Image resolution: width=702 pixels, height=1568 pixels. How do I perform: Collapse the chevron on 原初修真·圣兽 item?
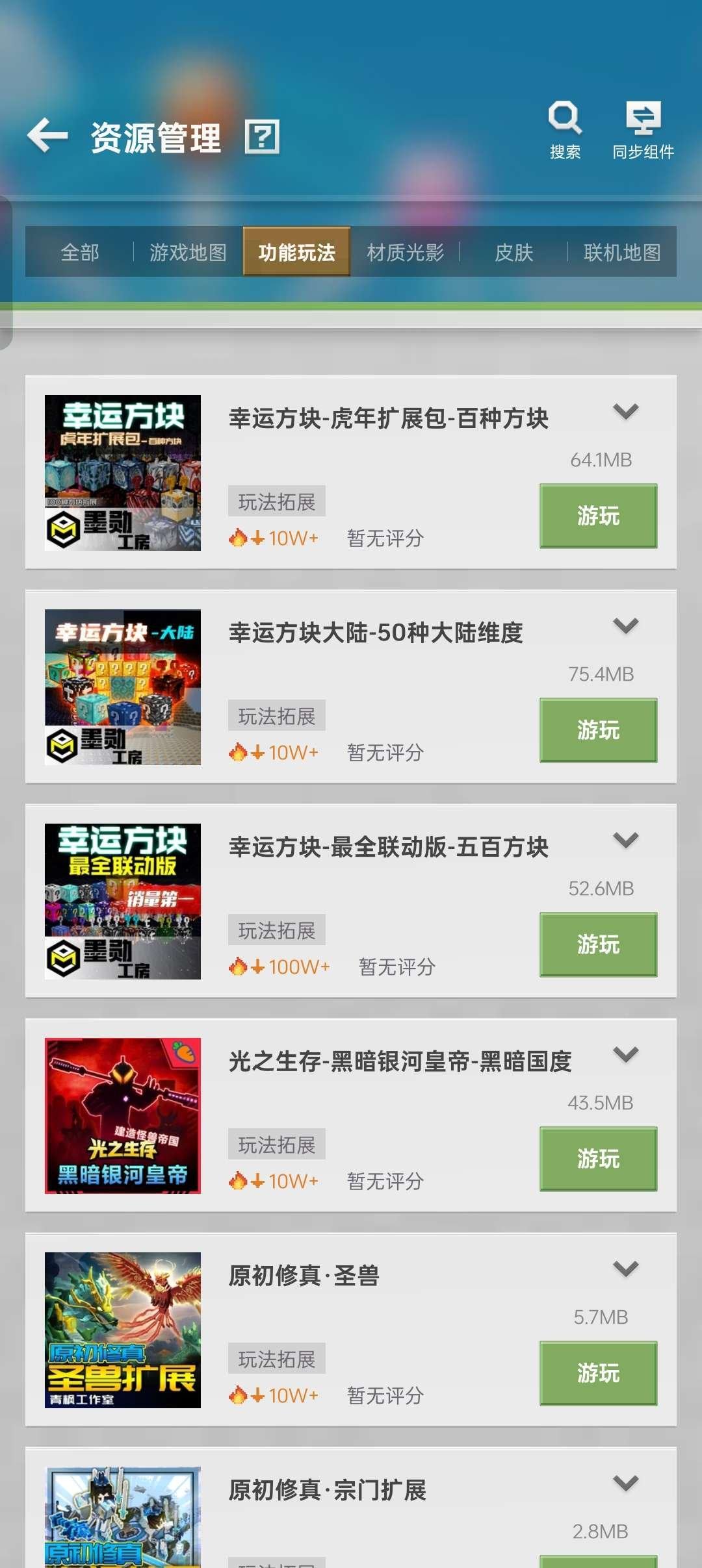[625, 1269]
